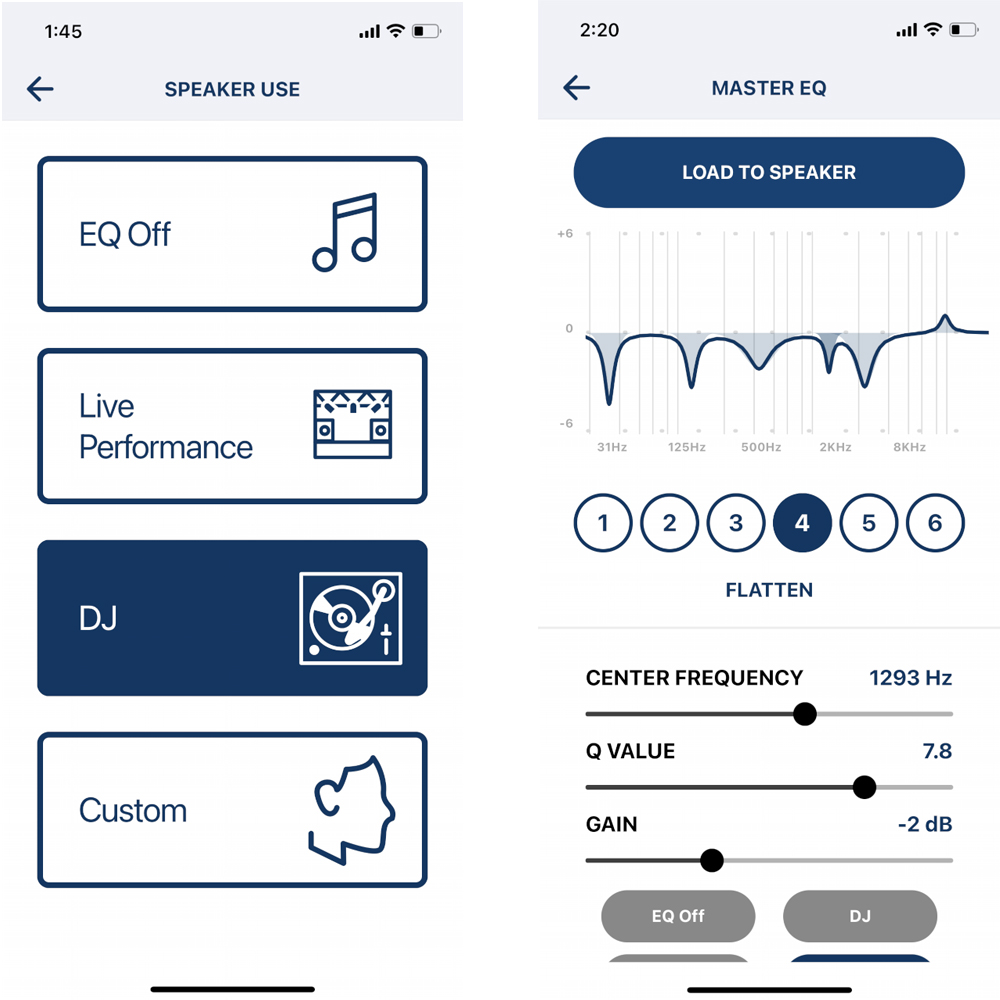
Task: Go back from the Speaker Use screen
Action: click(40, 89)
